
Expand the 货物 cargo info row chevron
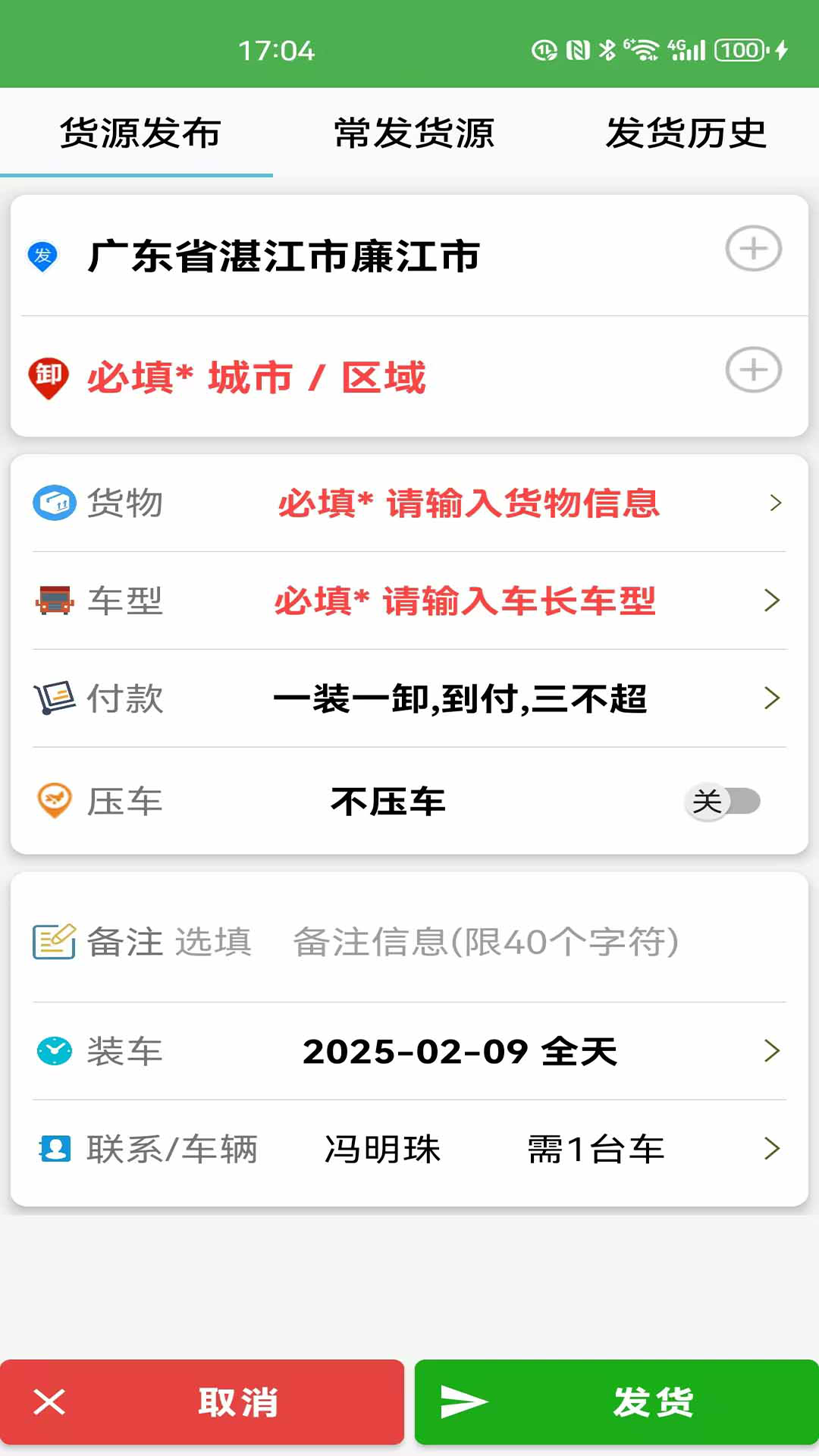(773, 502)
